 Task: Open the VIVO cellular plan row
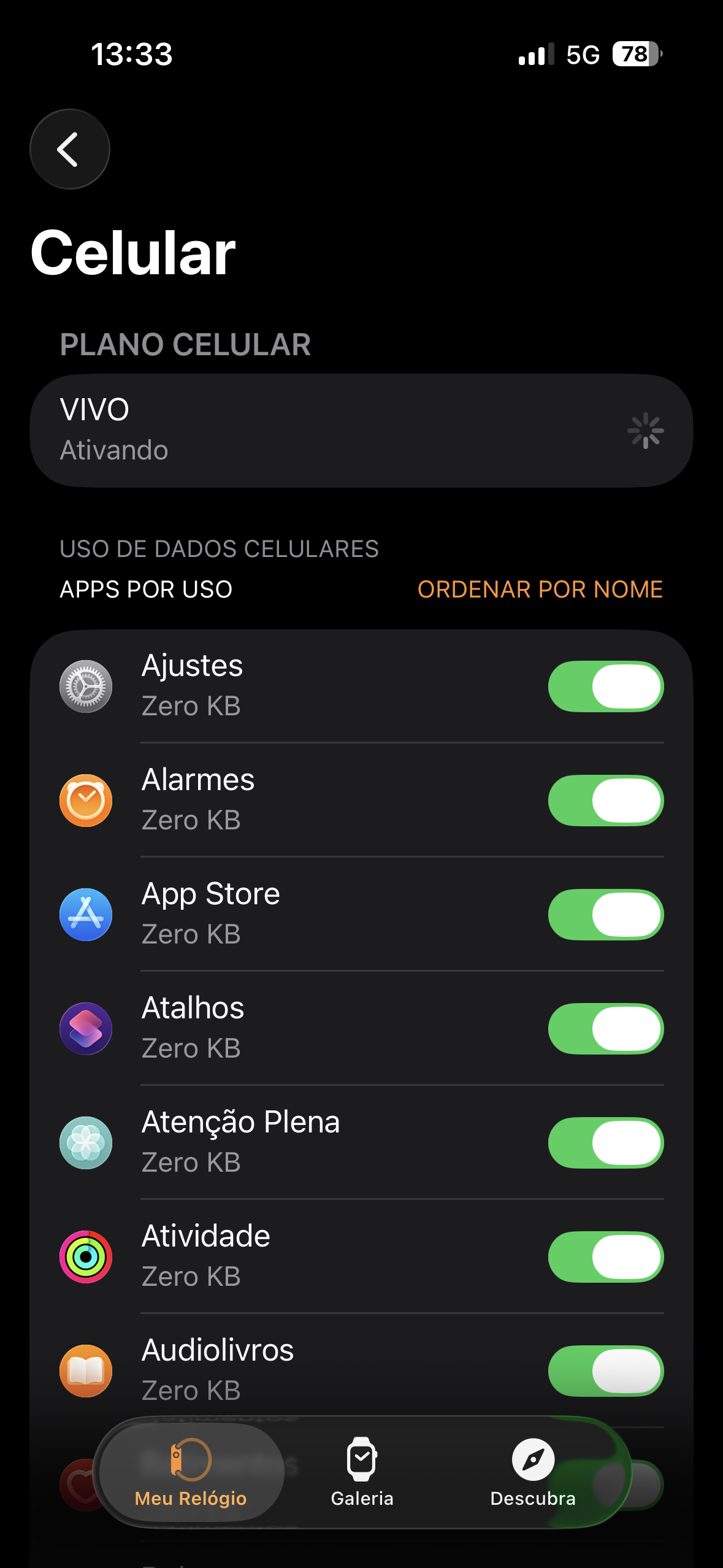[x=361, y=431]
